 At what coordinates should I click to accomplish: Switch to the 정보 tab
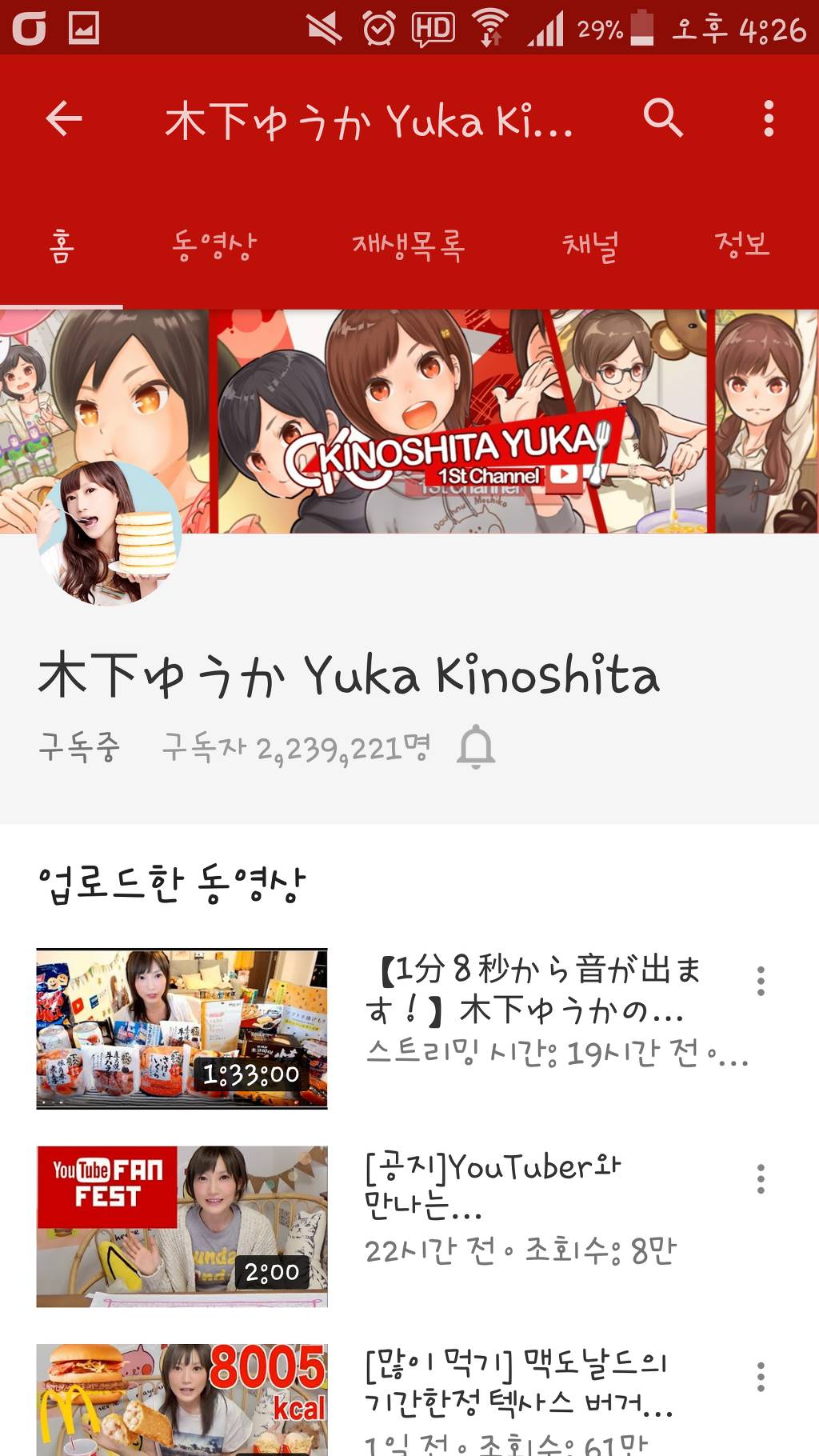741,245
